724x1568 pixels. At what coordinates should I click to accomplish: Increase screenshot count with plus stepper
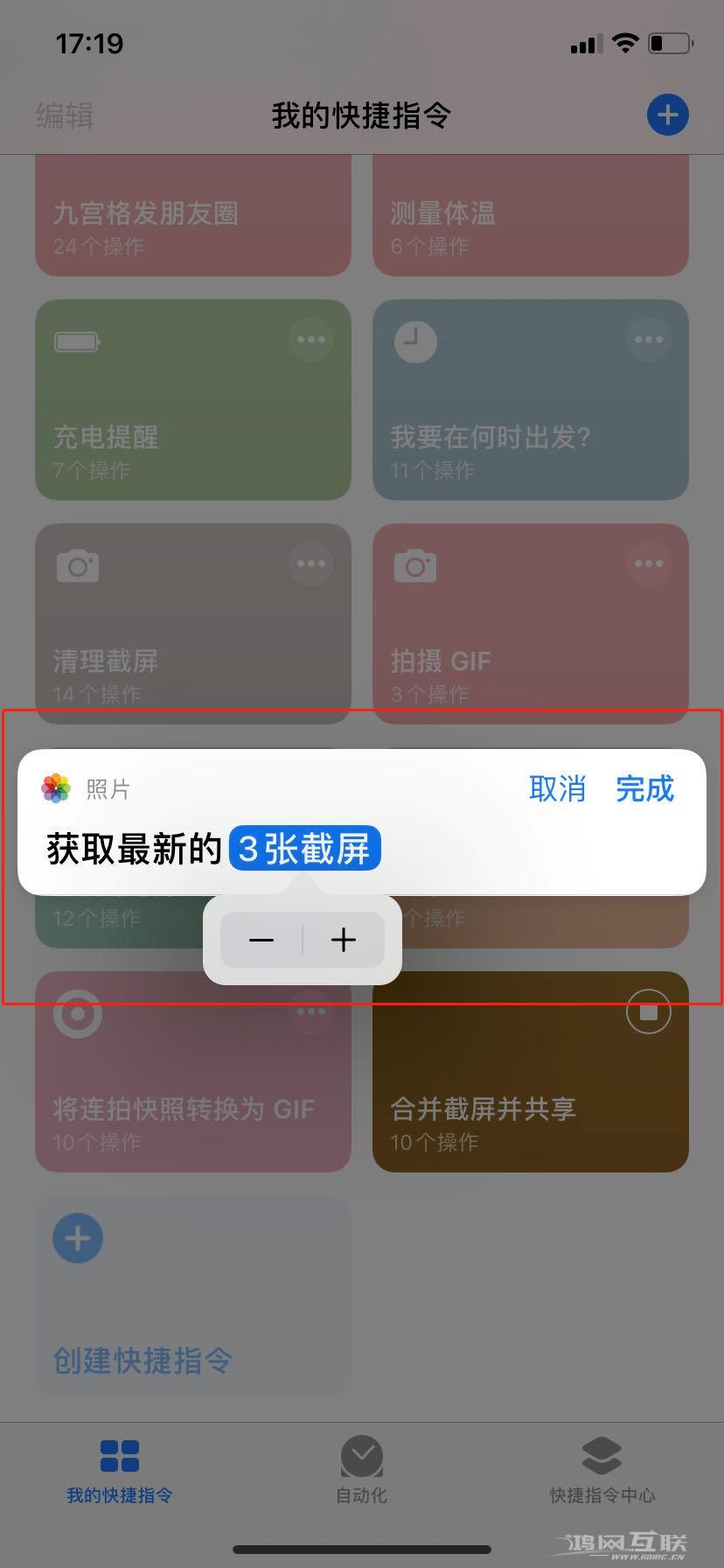[x=343, y=940]
